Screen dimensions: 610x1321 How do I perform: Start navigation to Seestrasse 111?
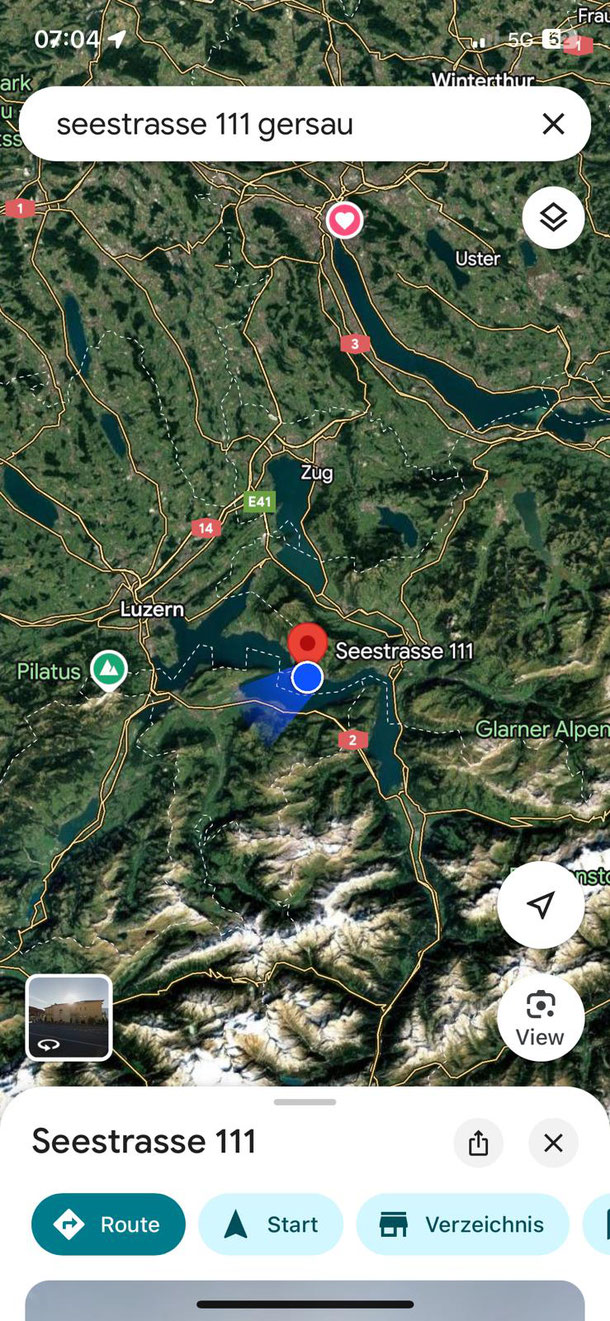[271, 1224]
